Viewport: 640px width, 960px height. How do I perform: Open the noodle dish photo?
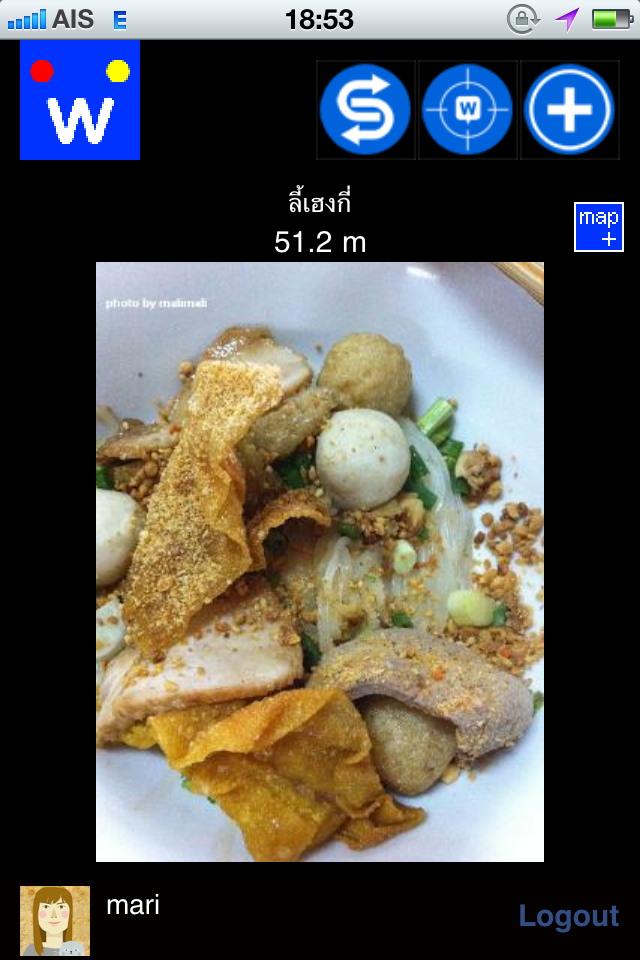[320, 561]
